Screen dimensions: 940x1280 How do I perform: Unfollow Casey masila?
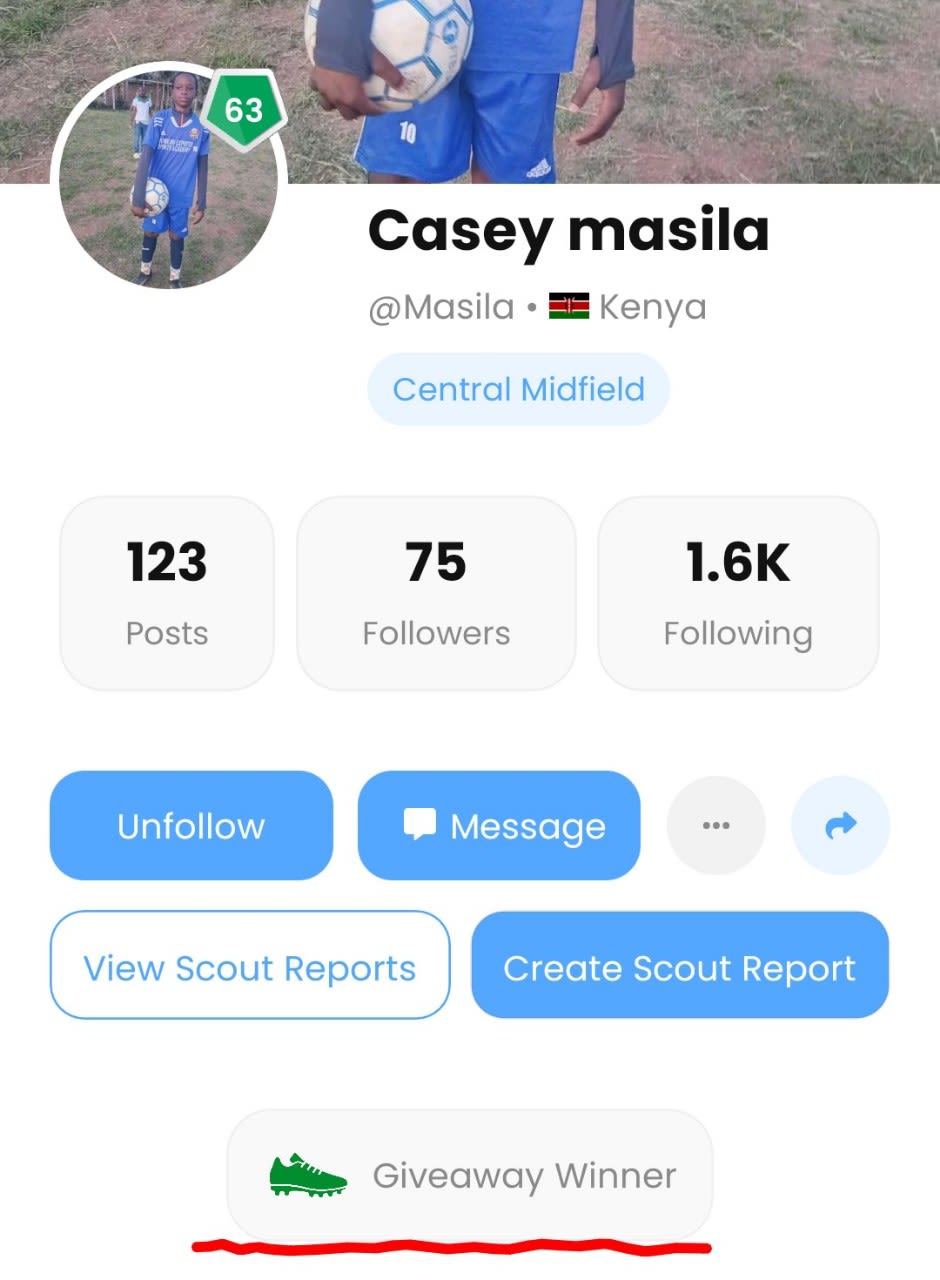pyautogui.click(x=191, y=826)
